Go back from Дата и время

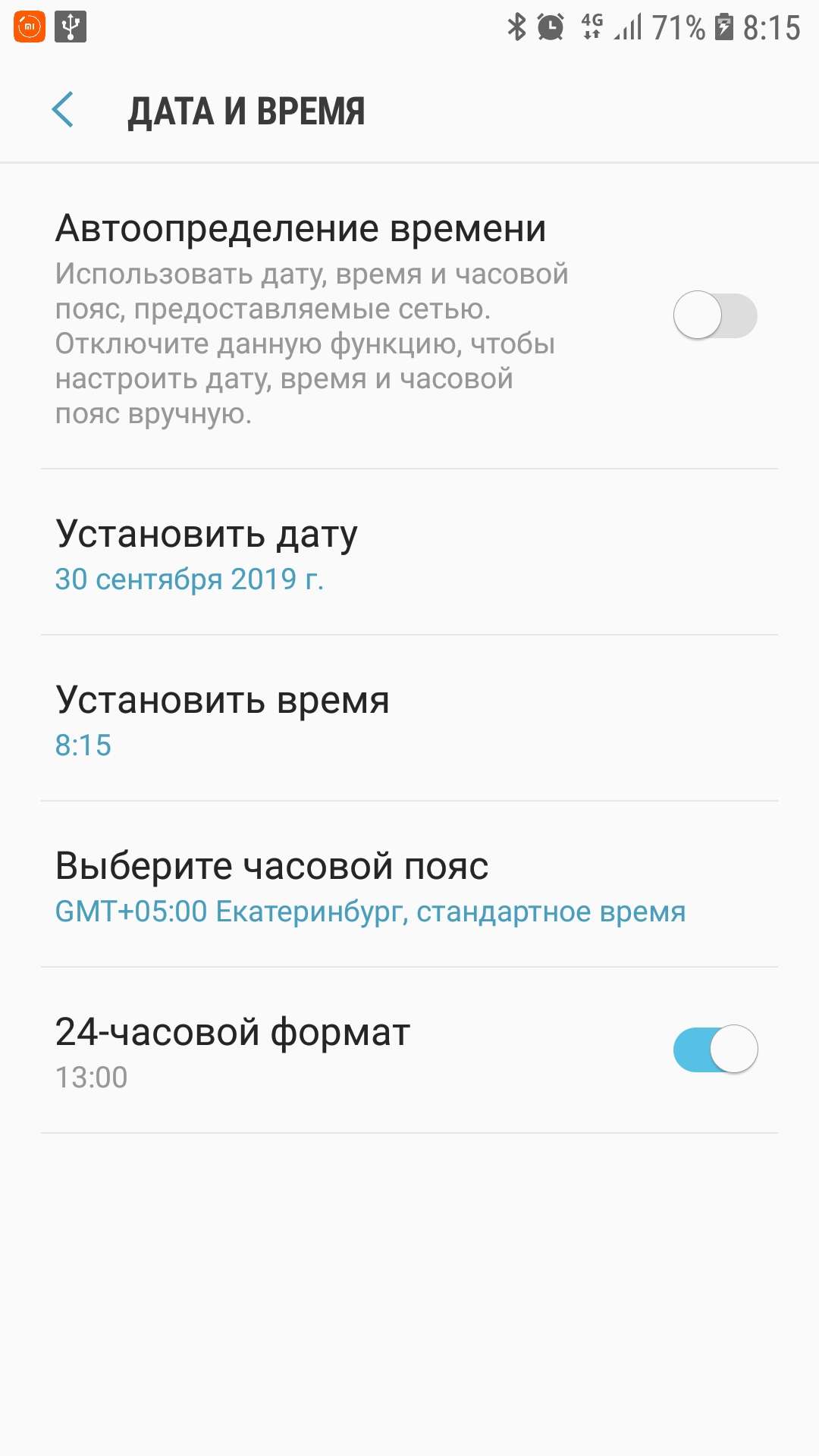[63, 110]
